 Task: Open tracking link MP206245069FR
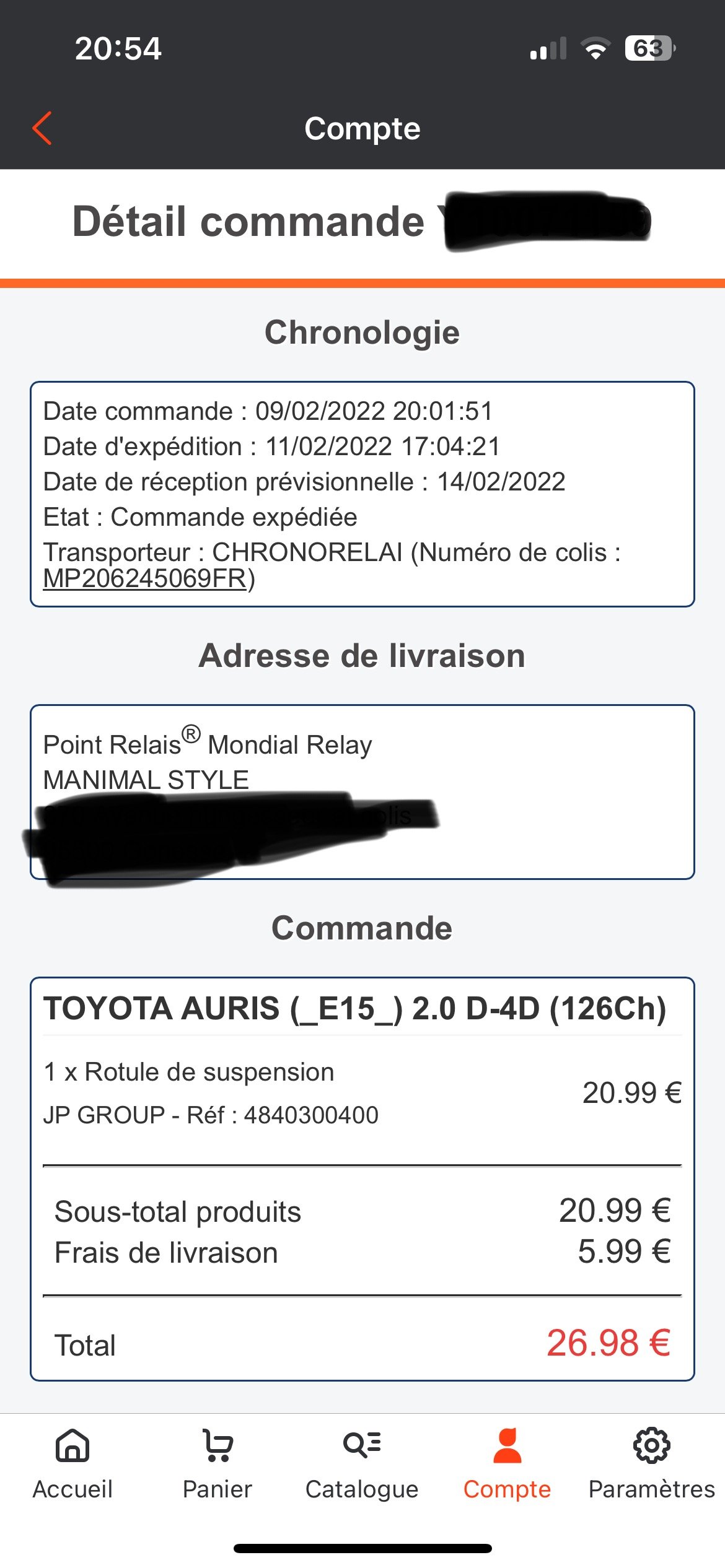(x=145, y=578)
